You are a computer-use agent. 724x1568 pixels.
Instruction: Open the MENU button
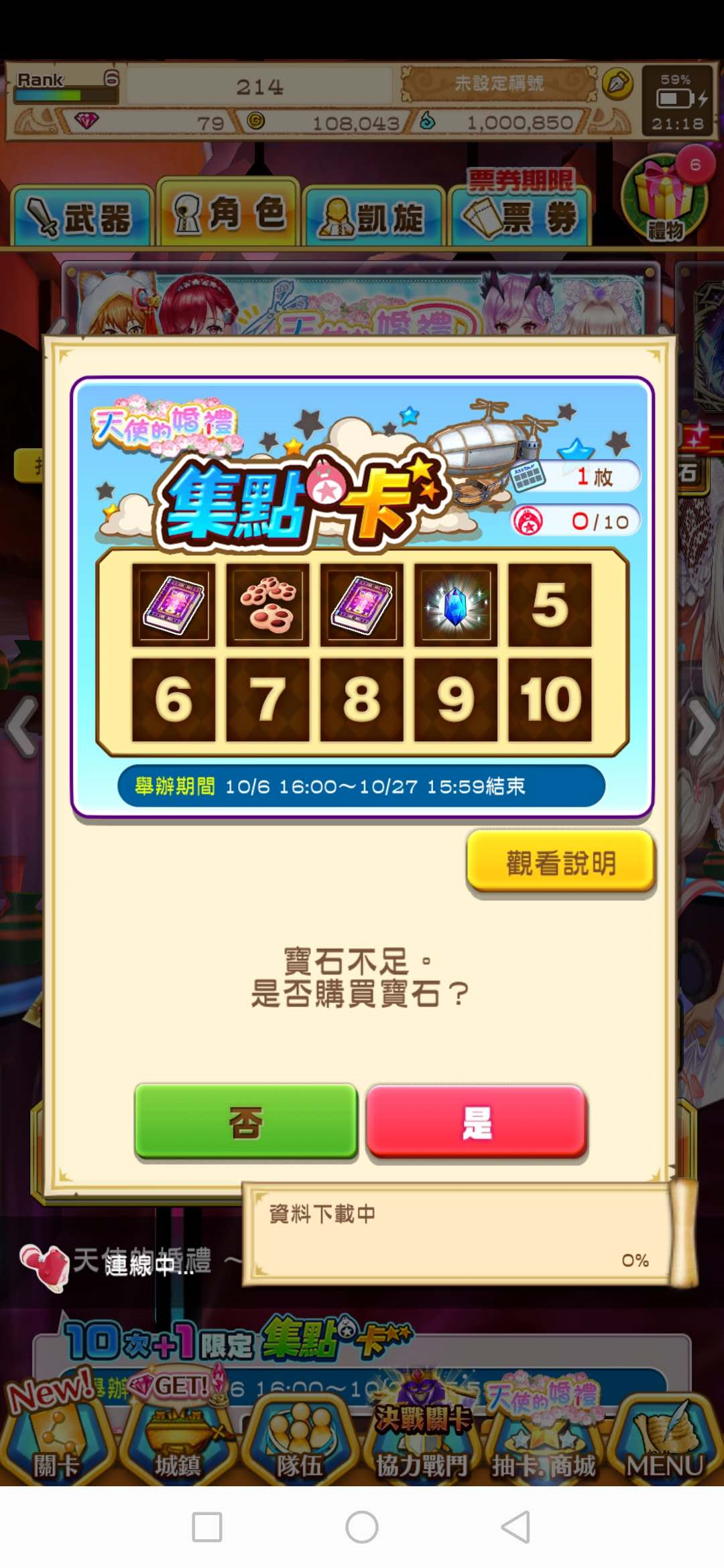pos(664,1447)
